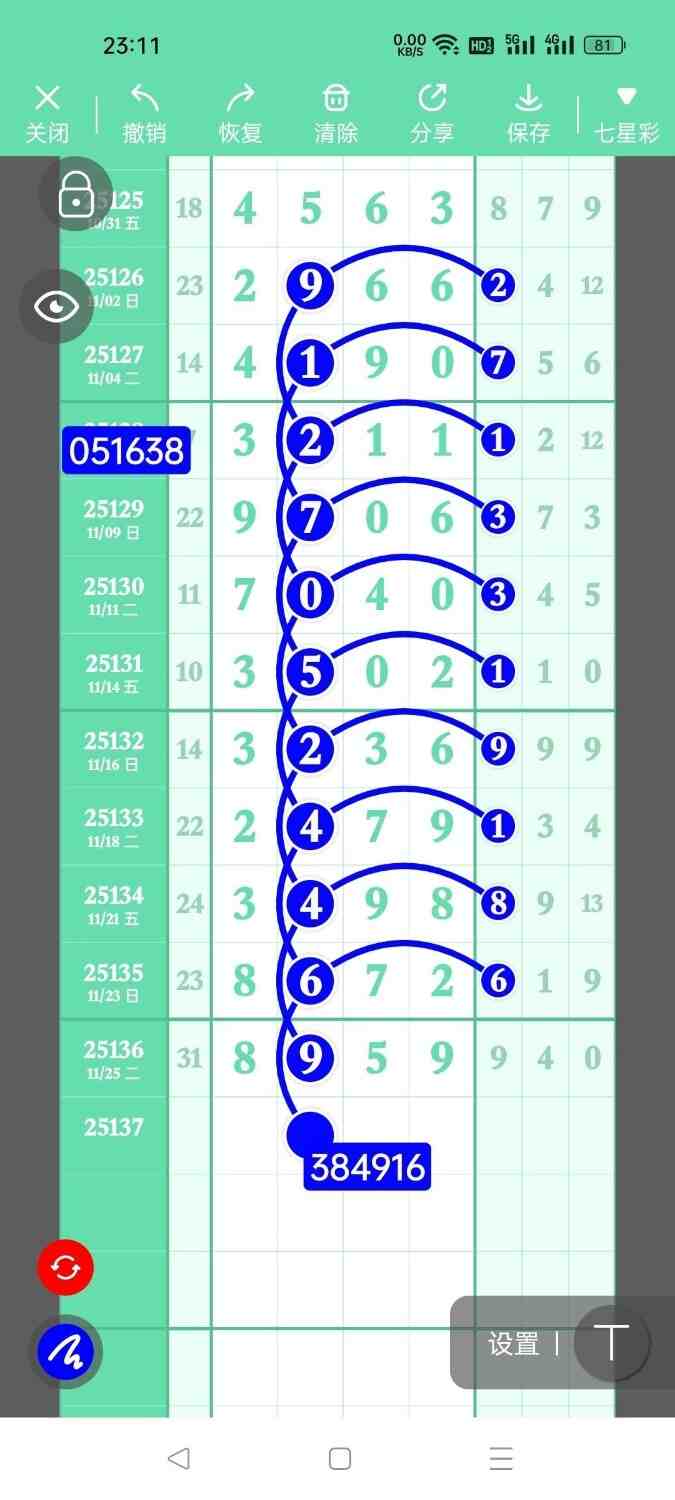Select the text tool T button
675x1500 pixels.
tap(611, 1343)
